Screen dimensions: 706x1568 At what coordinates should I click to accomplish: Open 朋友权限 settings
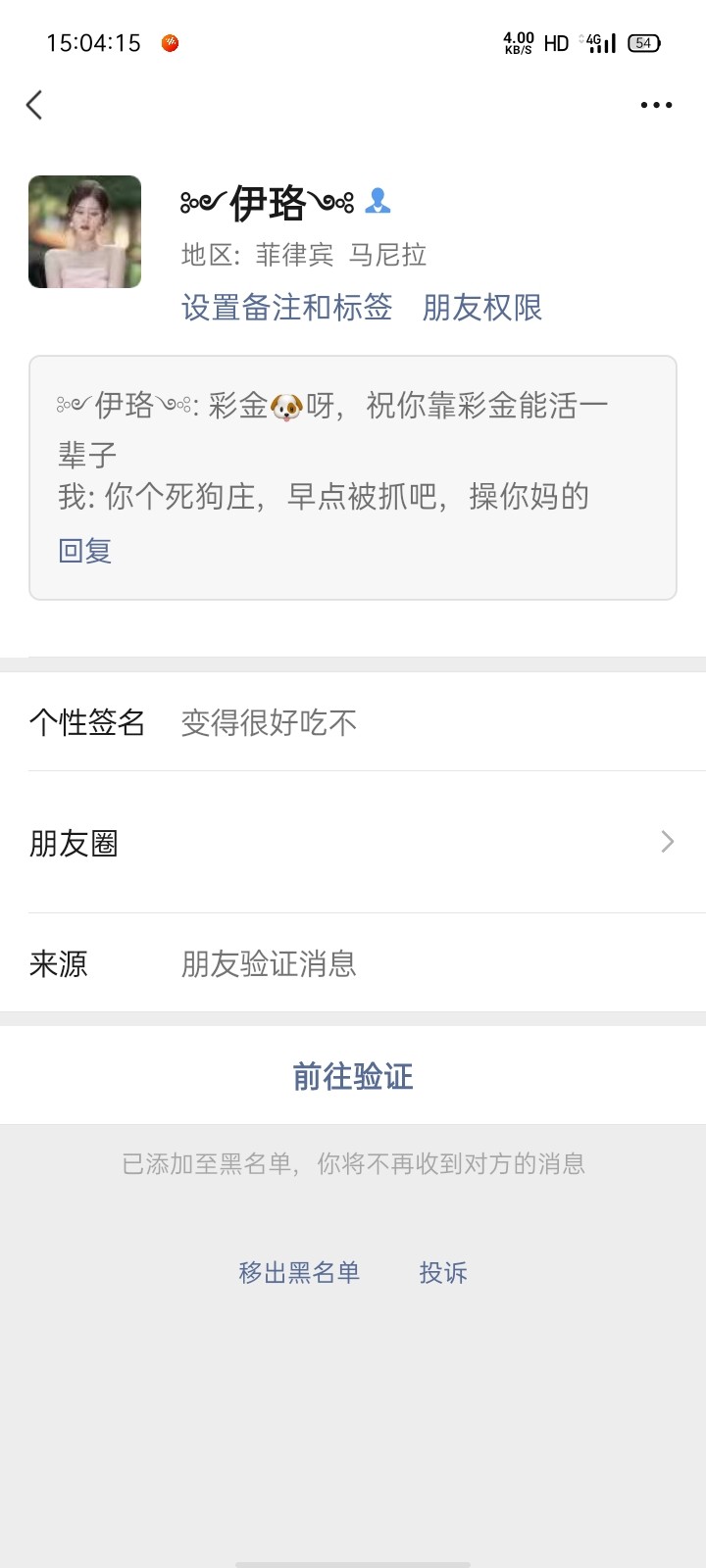pos(481,308)
